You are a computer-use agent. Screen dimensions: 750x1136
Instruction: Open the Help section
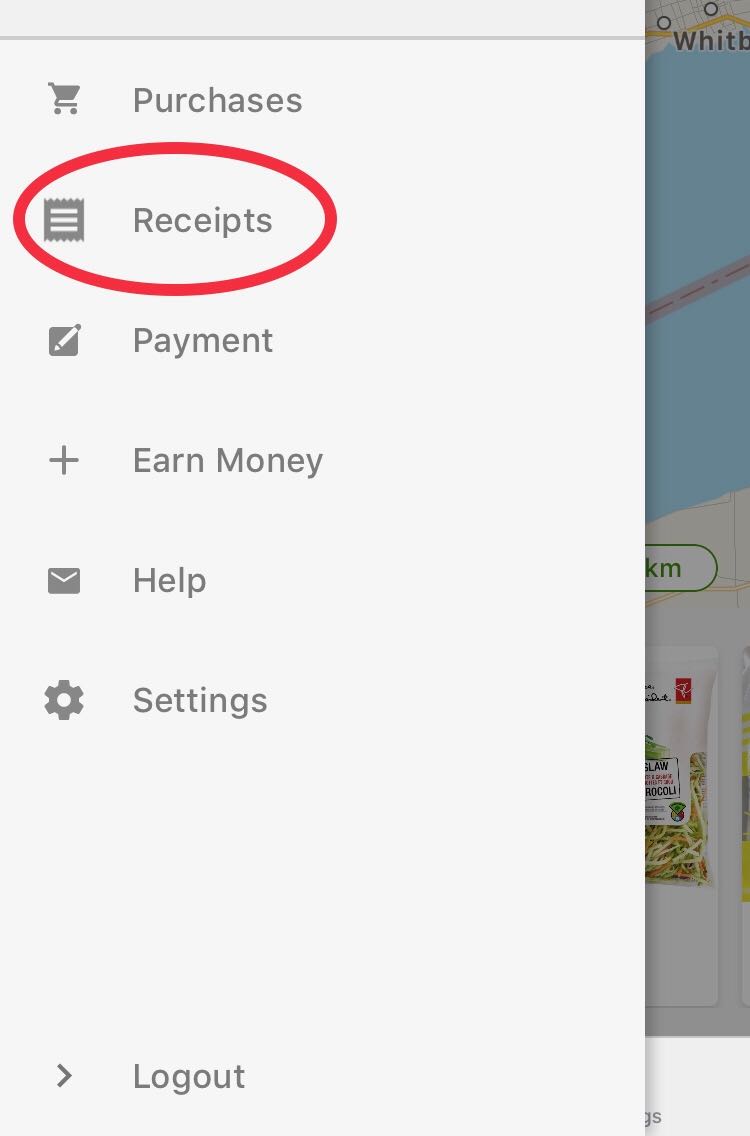pos(169,580)
